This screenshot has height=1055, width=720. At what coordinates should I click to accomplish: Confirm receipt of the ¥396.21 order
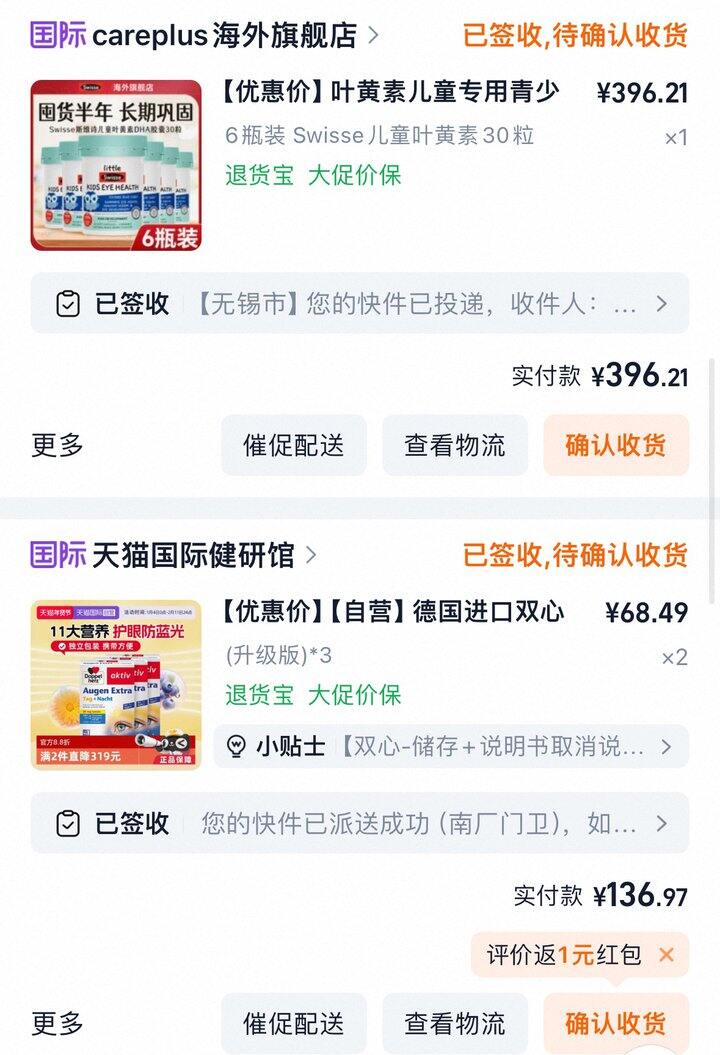[x=616, y=445]
